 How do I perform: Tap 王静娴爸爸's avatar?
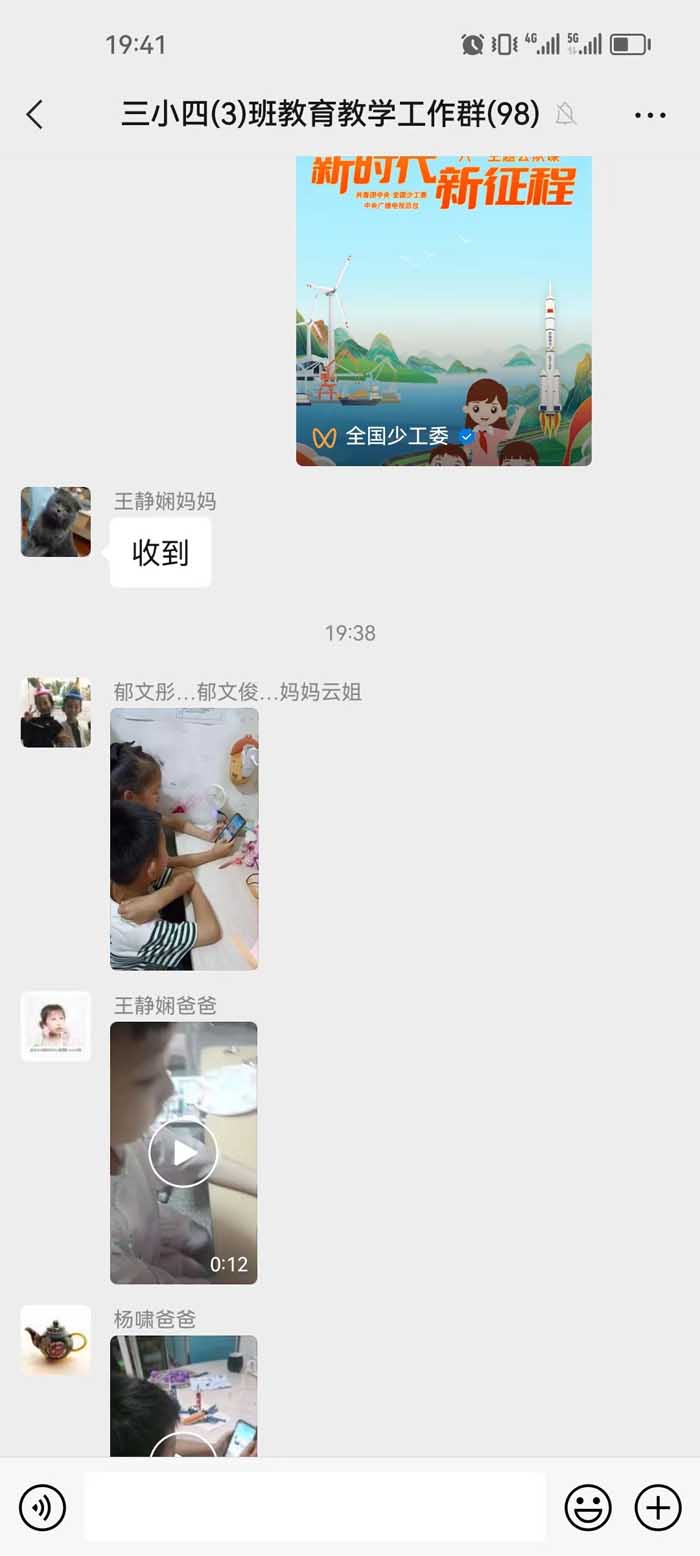coord(56,1026)
